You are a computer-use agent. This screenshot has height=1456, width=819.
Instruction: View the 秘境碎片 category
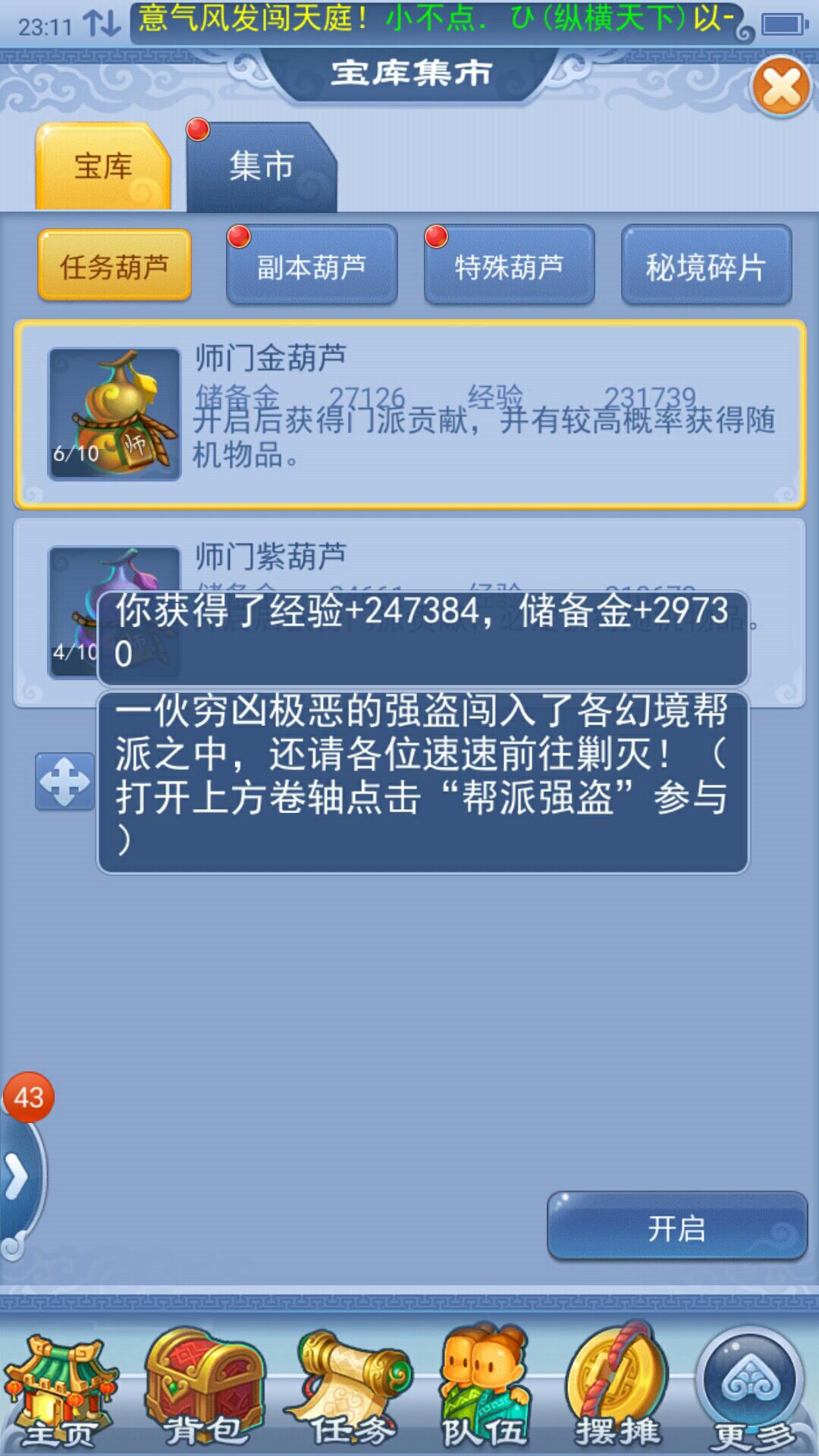click(706, 266)
